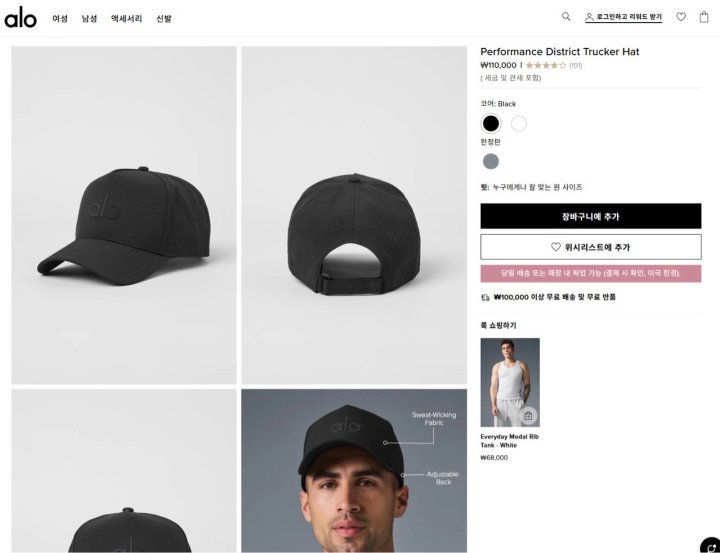Open Everyday Modal Rib Tank product card
Screen dimensions: 720x553
pos(509,383)
